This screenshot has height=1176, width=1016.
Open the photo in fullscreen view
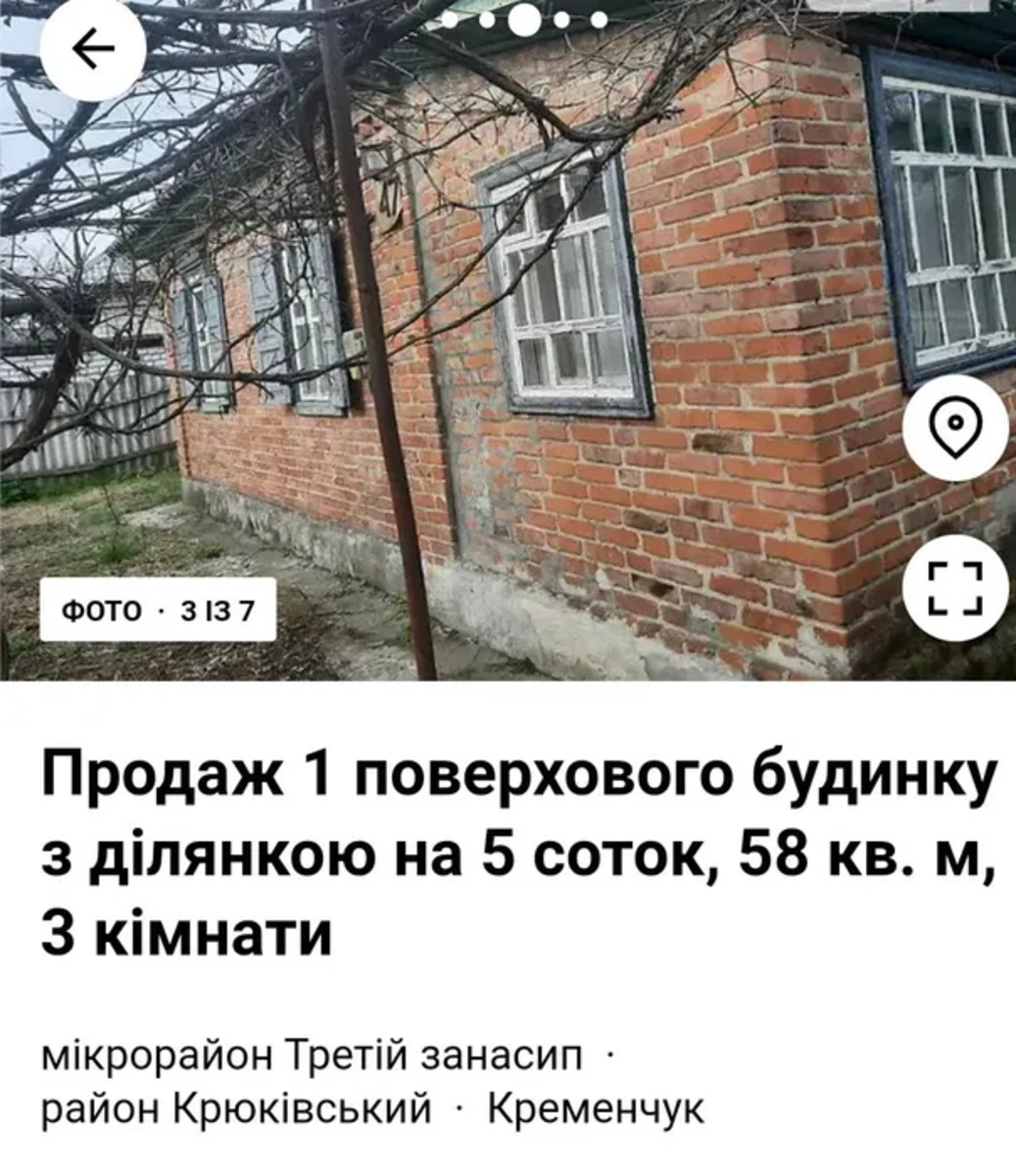(x=955, y=588)
